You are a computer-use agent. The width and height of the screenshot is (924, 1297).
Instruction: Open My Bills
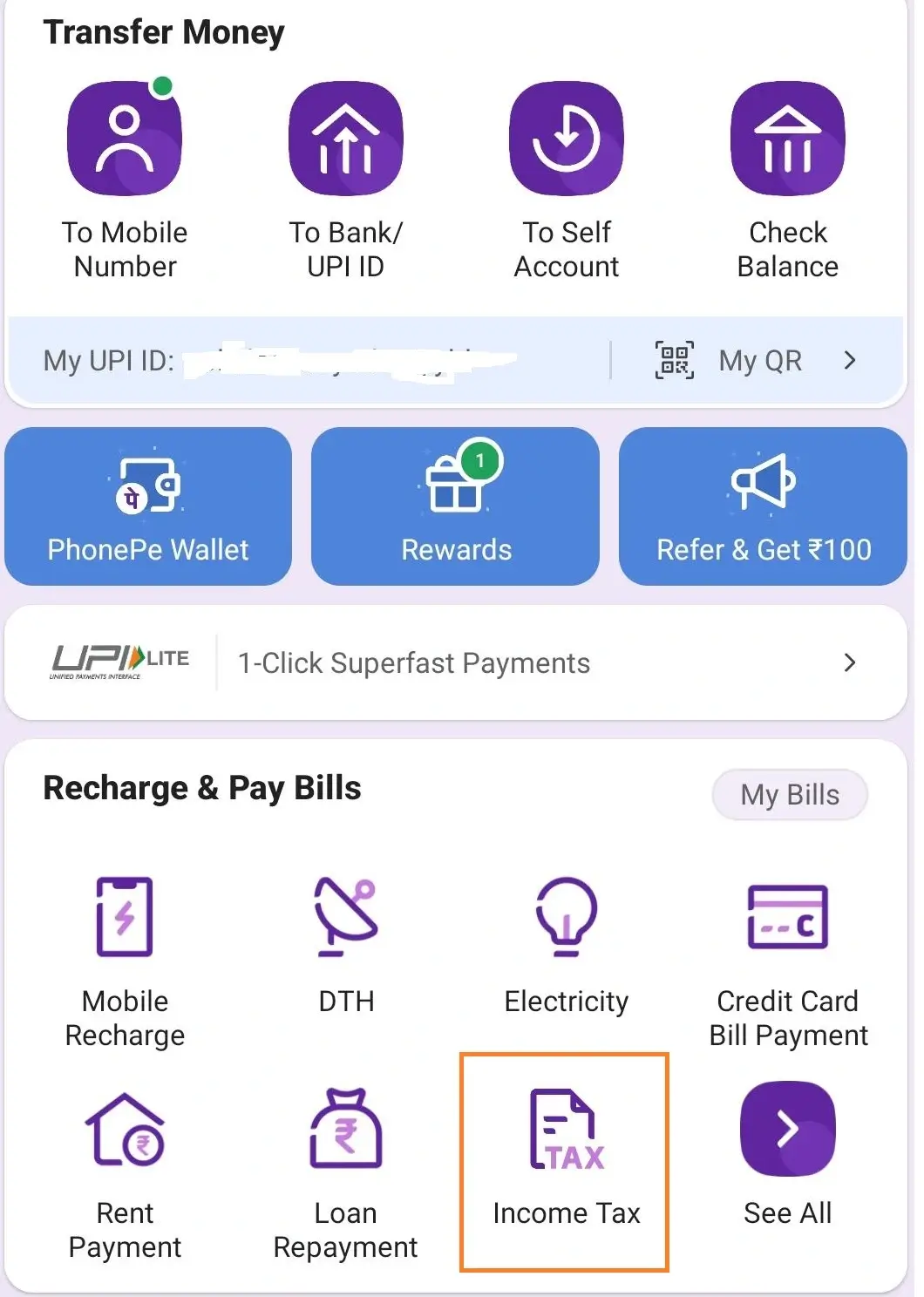tap(789, 794)
